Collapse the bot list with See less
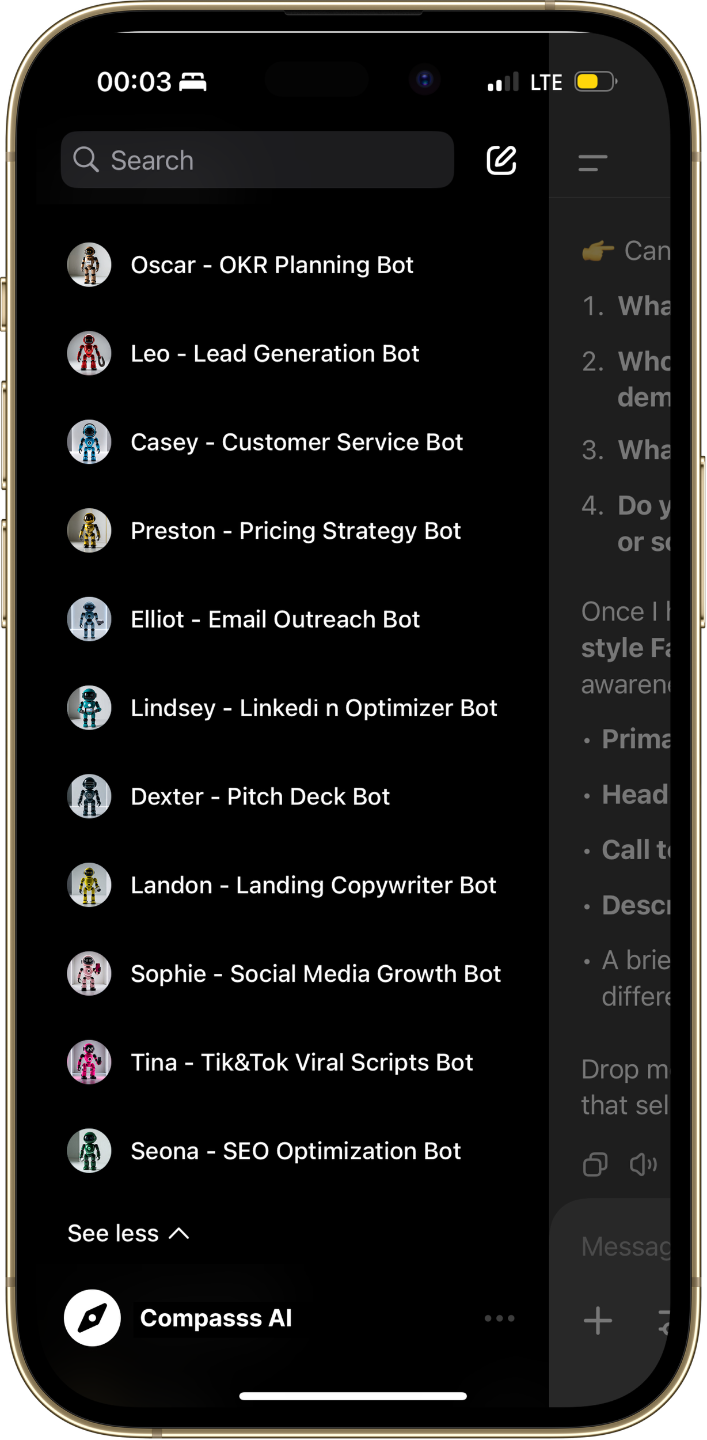The width and height of the screenshot is (707, 1440). [128, 1234]
